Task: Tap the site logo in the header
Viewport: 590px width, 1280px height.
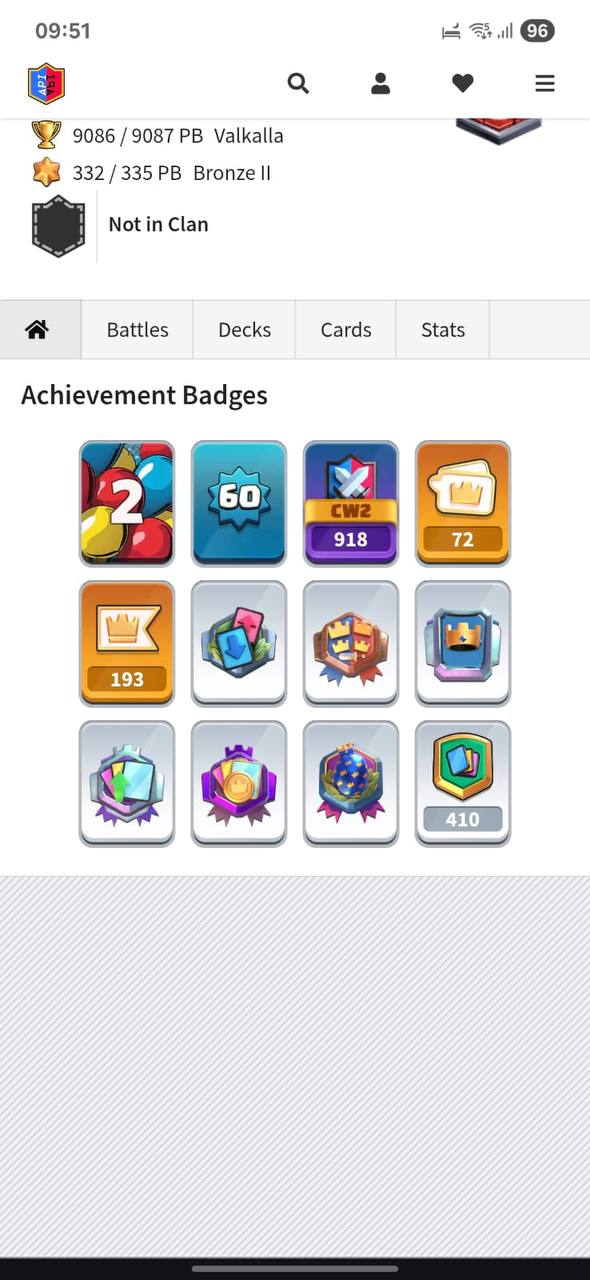Action: (46, 84)
